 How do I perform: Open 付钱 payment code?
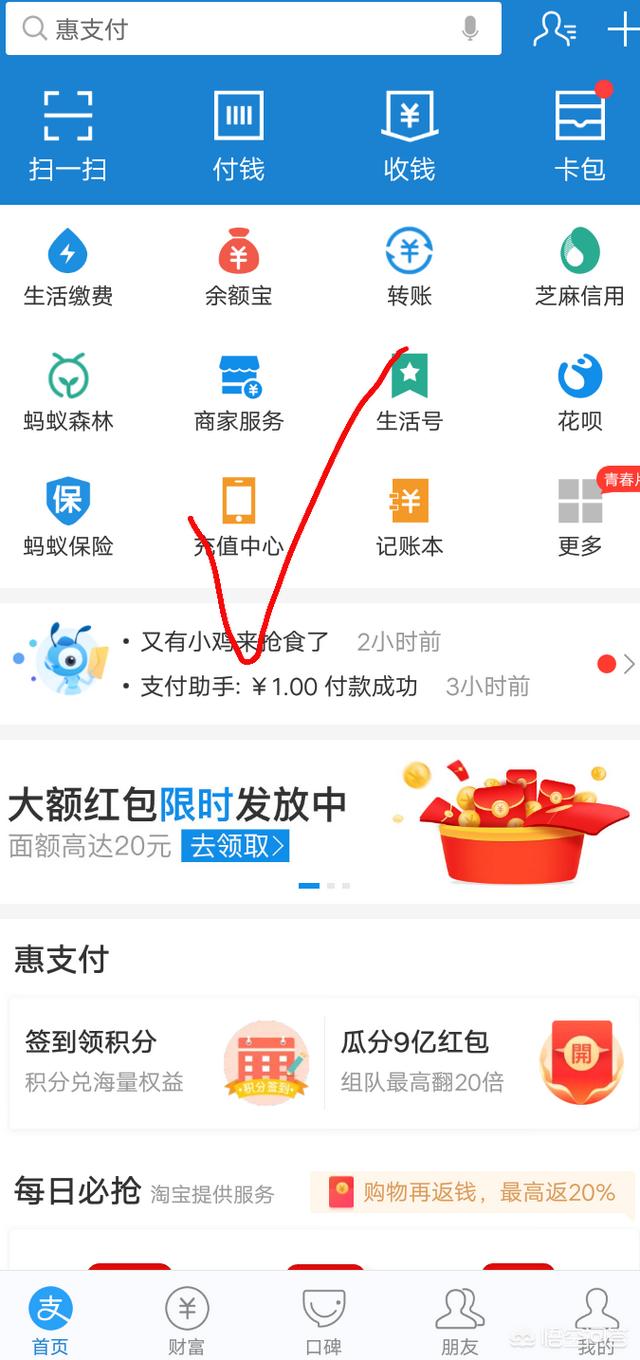tap(239, 135)
